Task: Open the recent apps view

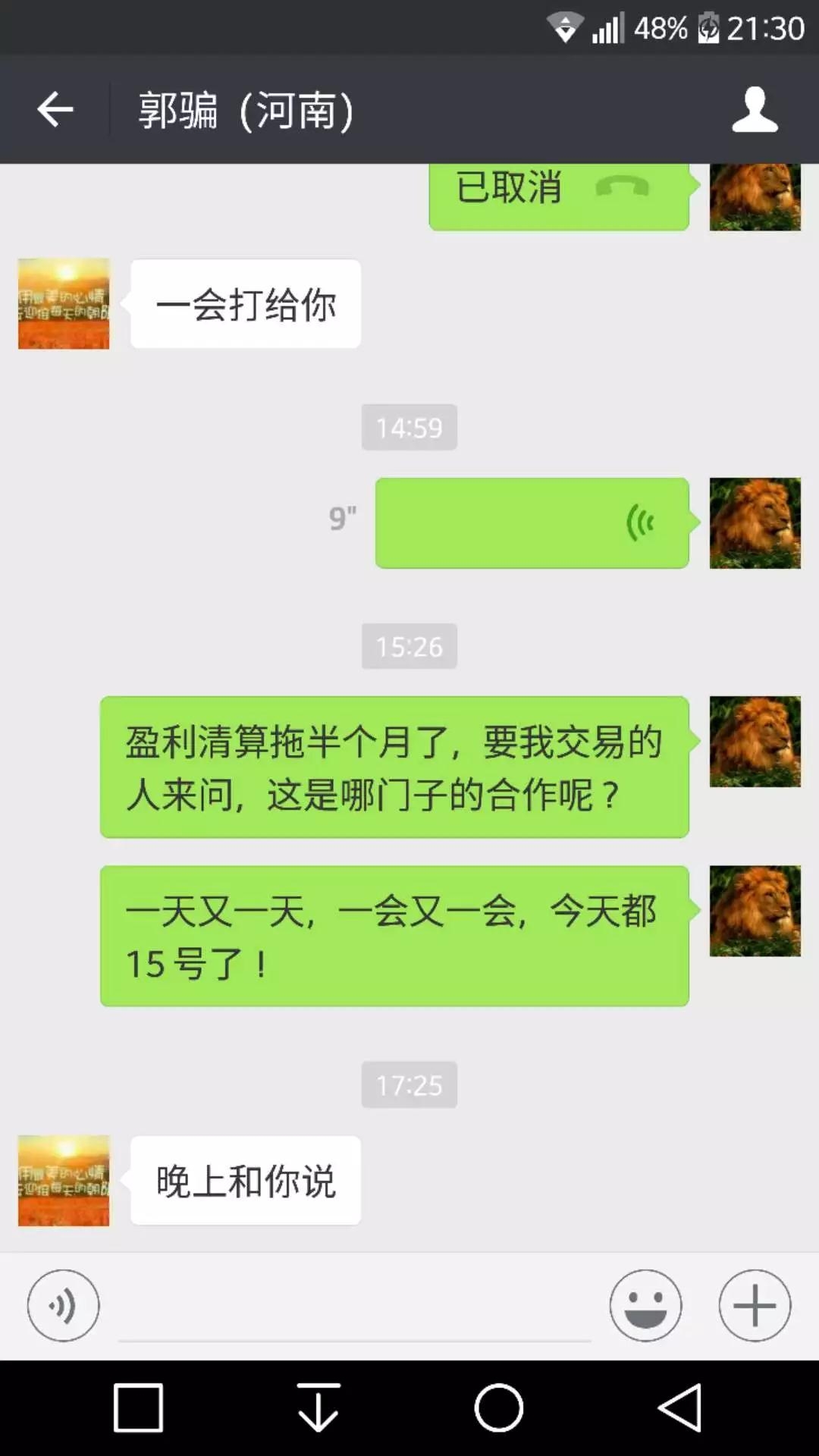Action: click(x=138, y=1408)
